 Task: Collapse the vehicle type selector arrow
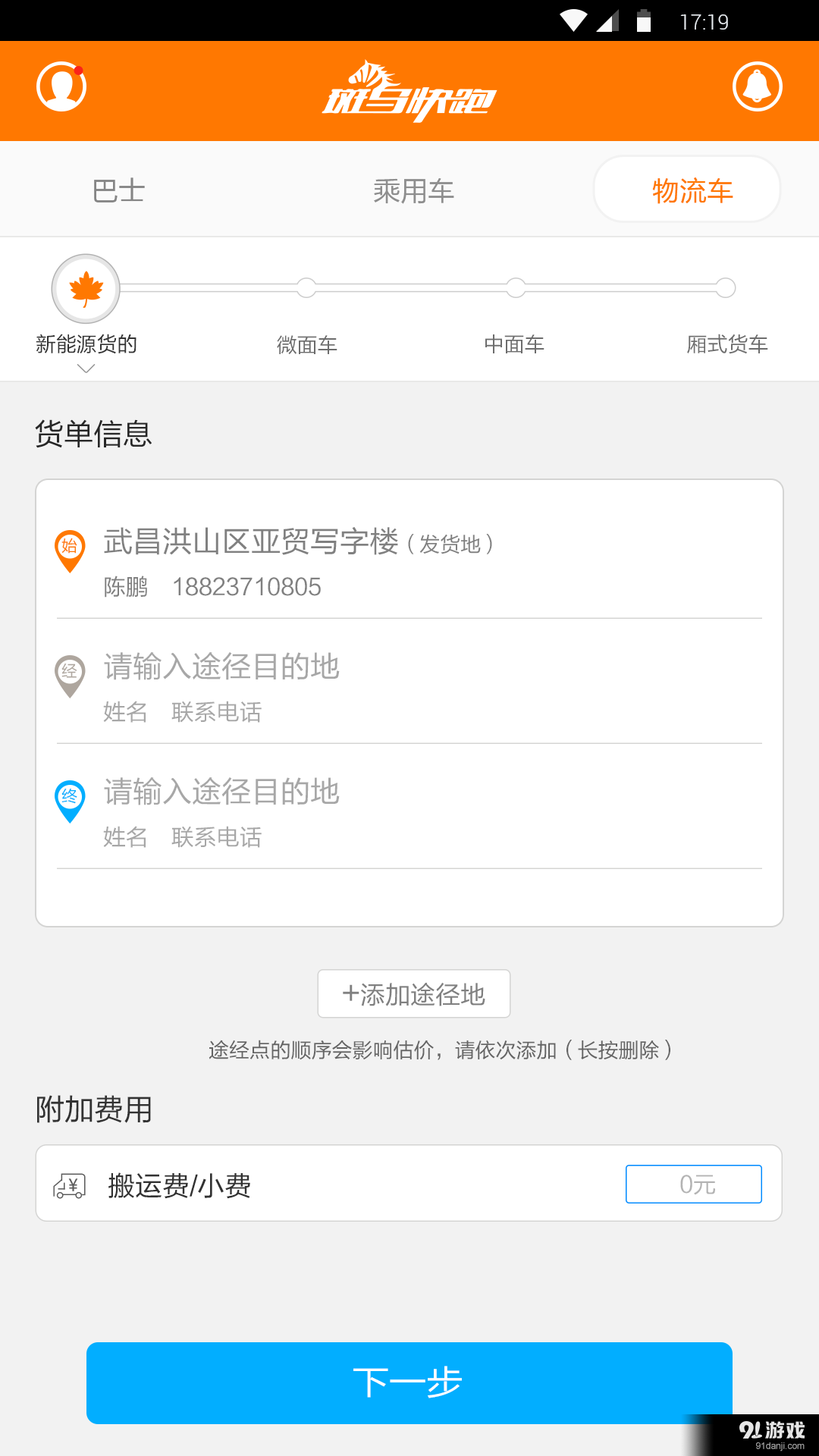84,369
